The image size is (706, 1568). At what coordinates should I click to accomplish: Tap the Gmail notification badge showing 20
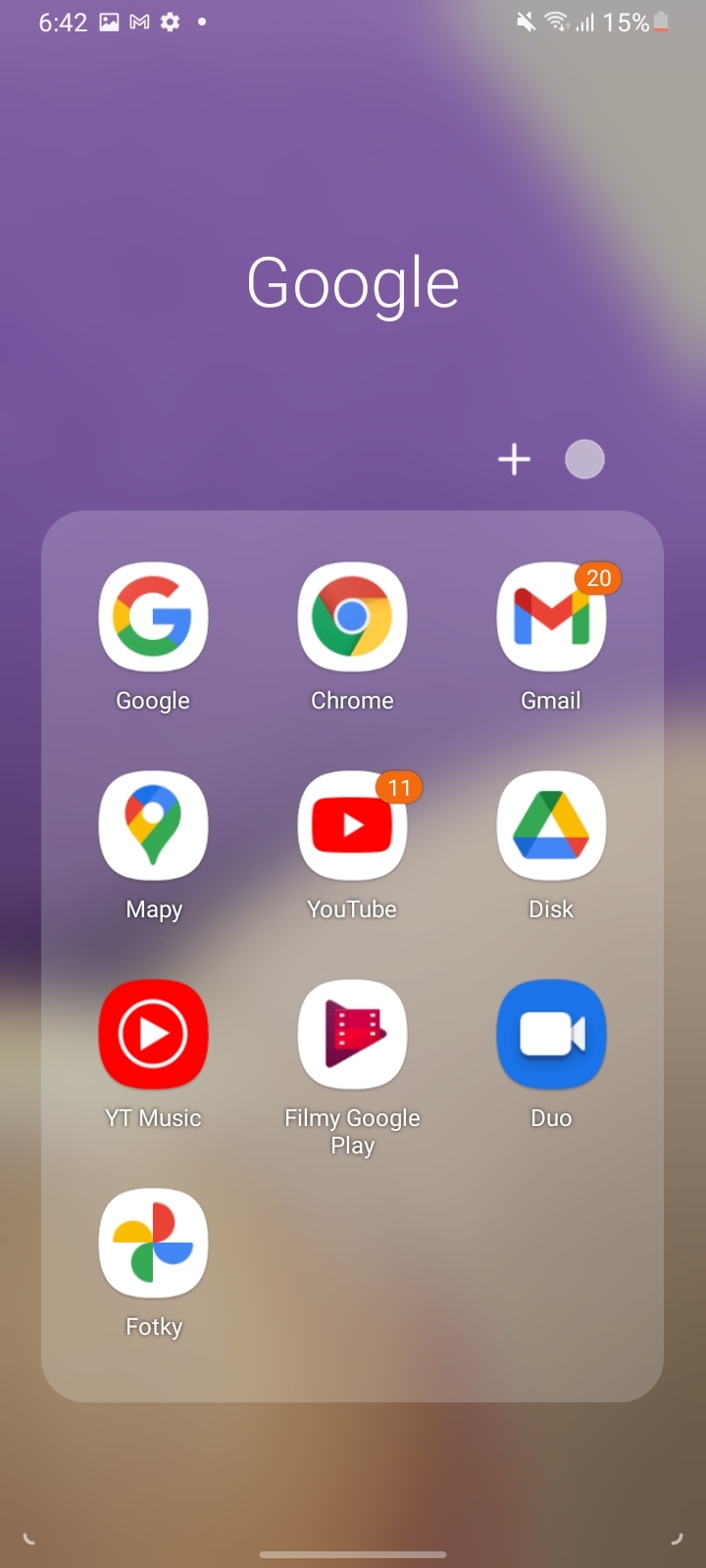pyautogui.click(x=599, y=578)
